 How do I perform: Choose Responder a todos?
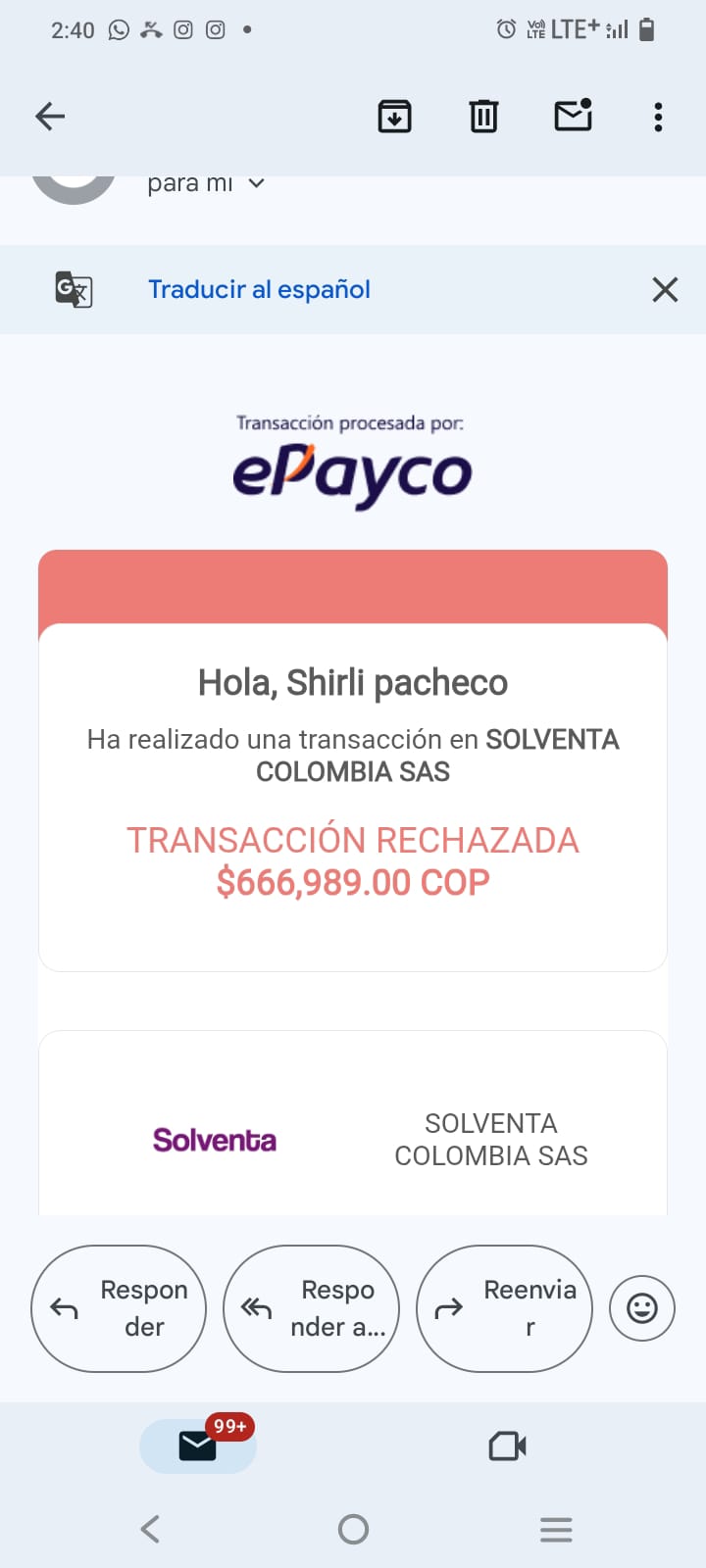point(311,1308)
